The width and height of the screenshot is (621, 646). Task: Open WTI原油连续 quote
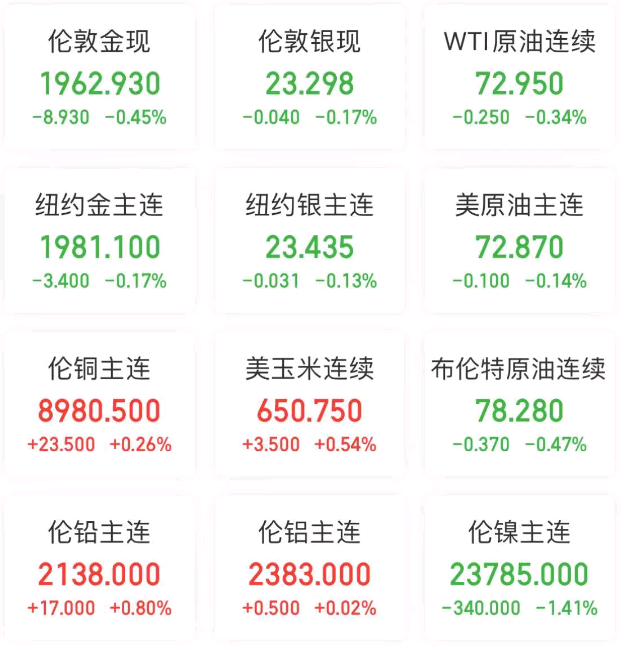520,80
